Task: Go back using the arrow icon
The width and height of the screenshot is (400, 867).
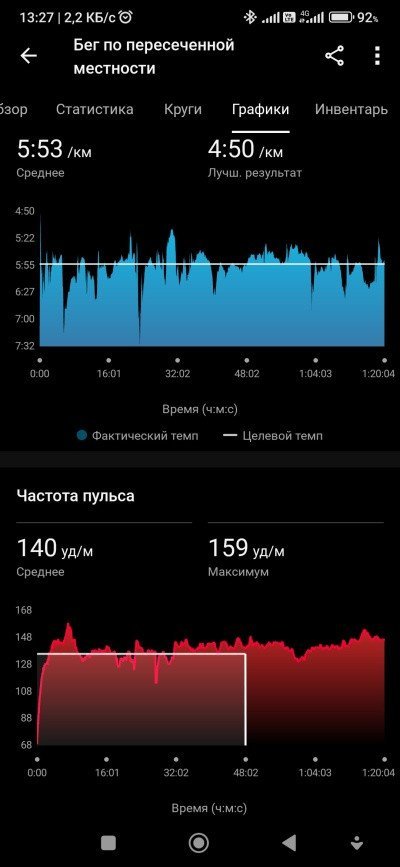Action: (29, 56)
